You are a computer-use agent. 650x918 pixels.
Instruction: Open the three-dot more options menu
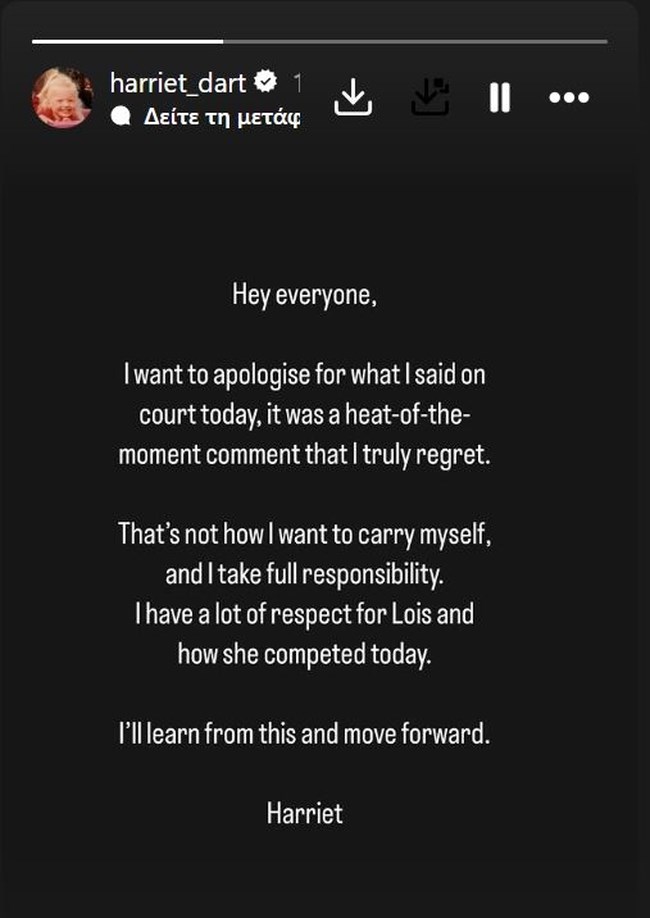[x=570, y=97]
